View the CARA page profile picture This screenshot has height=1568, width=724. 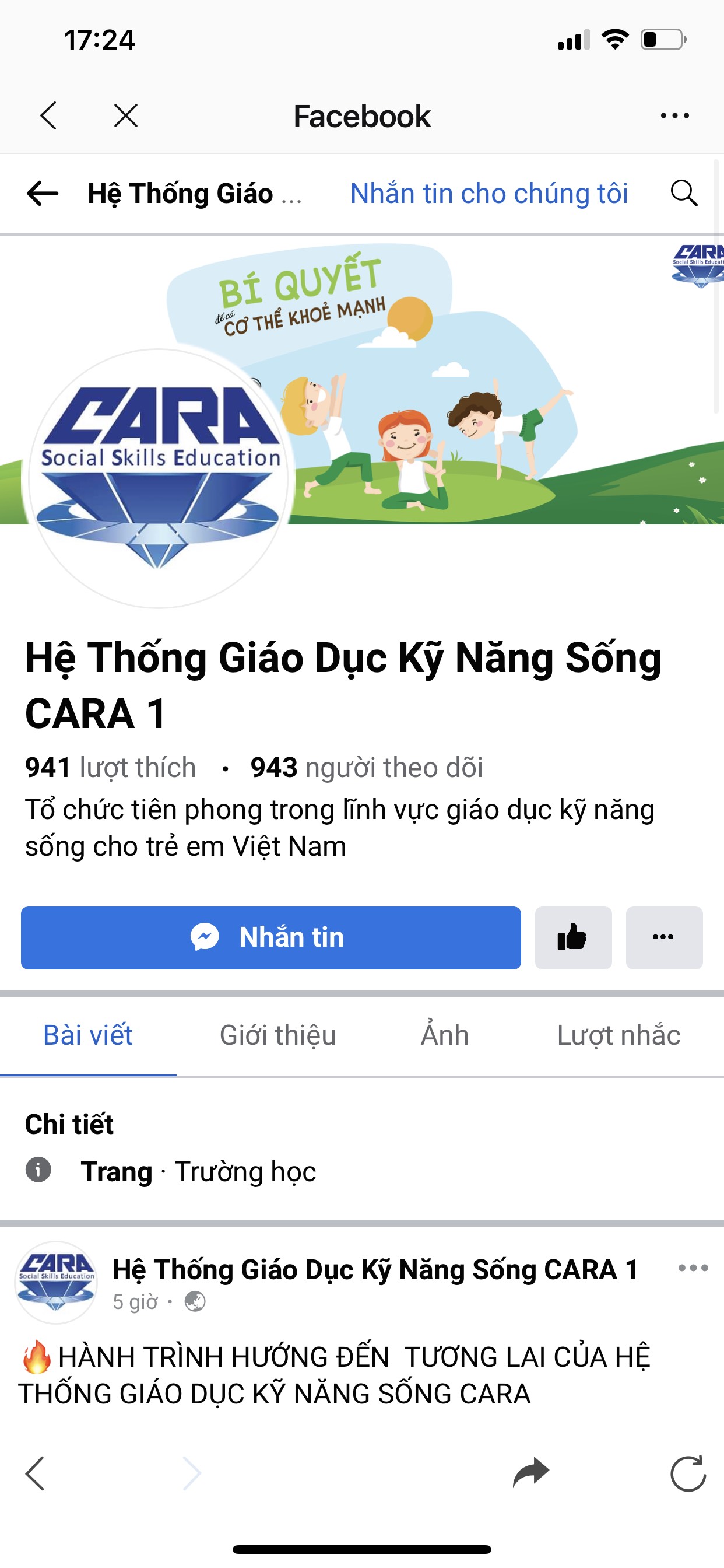click(x=158, y=478)
